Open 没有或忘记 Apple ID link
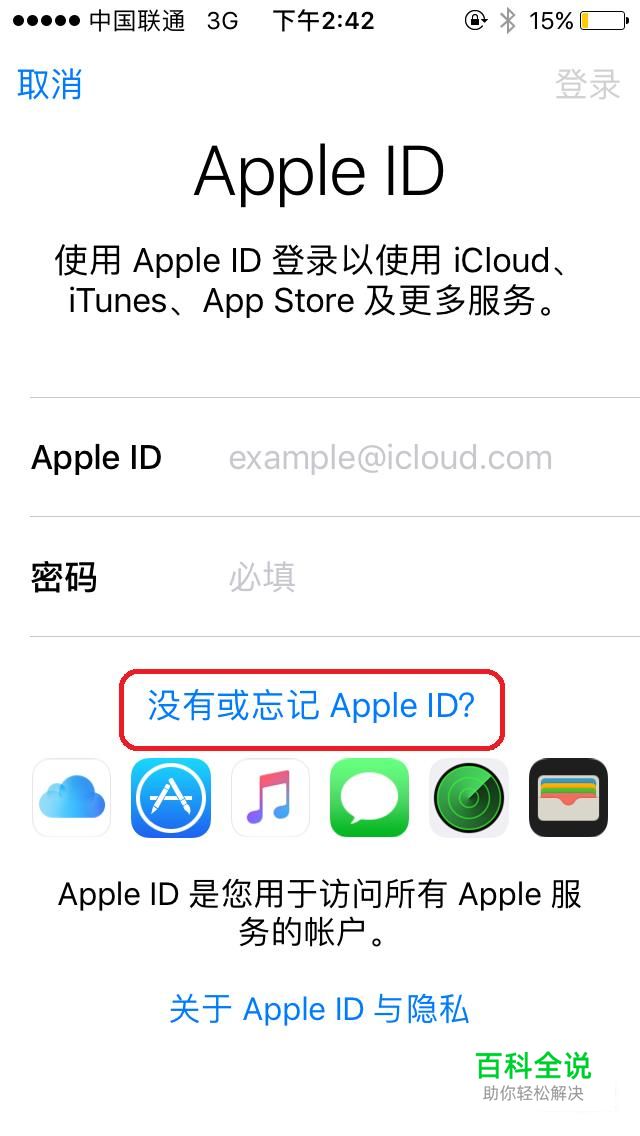Viewport: 640px width, 1136px height. pyautogui.click(x=311, y=706)
